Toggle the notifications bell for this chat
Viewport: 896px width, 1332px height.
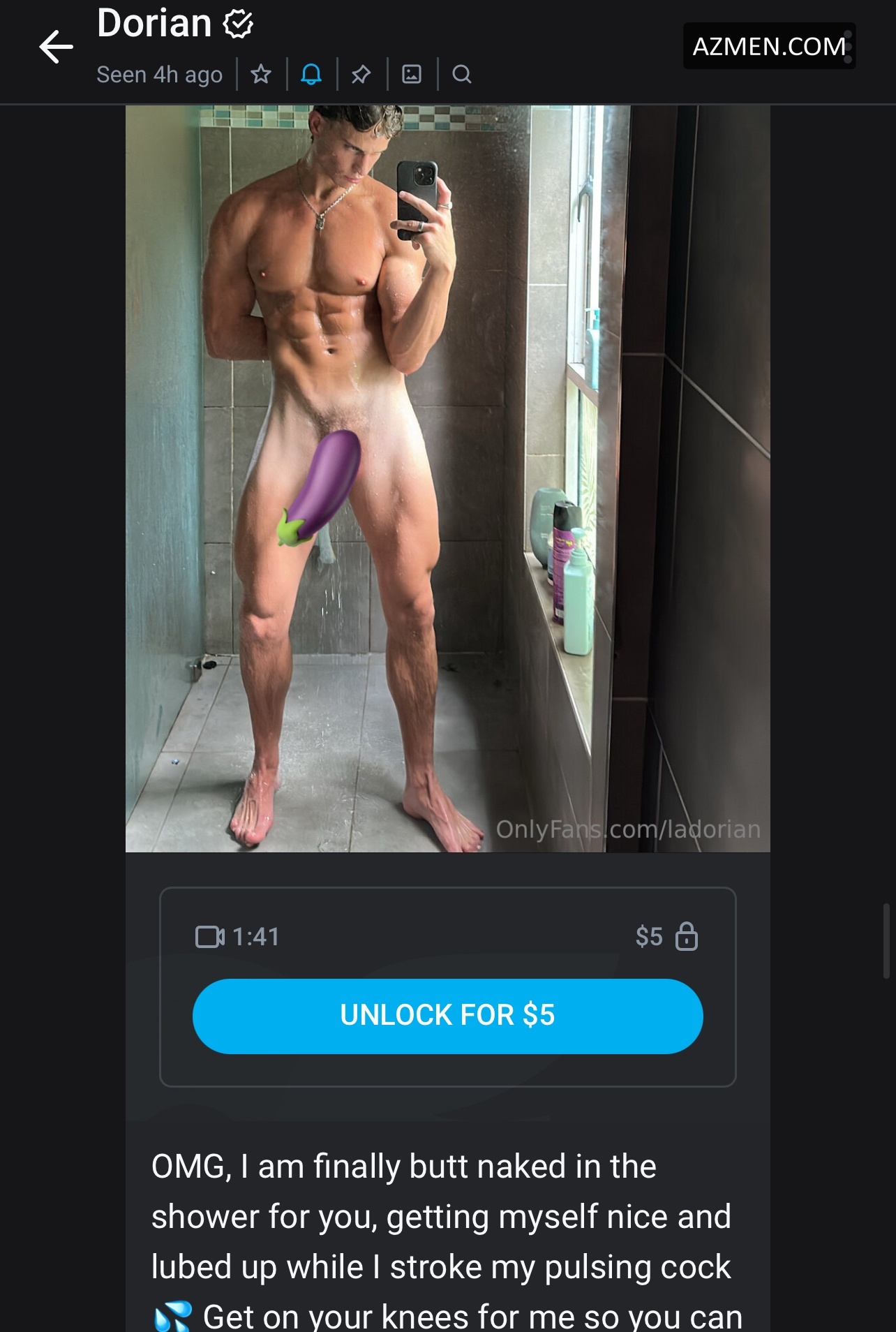[311, 74]
